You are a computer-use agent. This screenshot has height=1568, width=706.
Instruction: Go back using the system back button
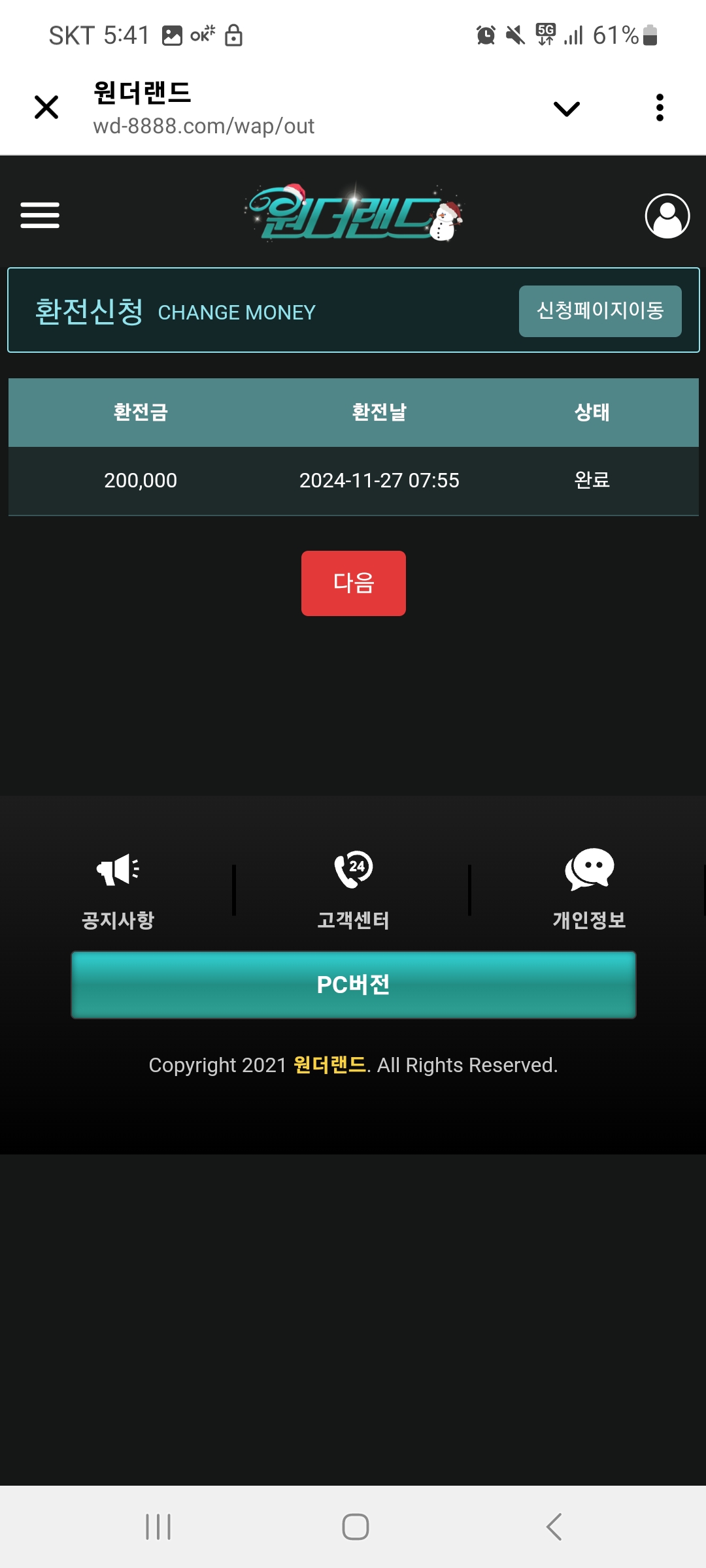tap(554, 1527)
